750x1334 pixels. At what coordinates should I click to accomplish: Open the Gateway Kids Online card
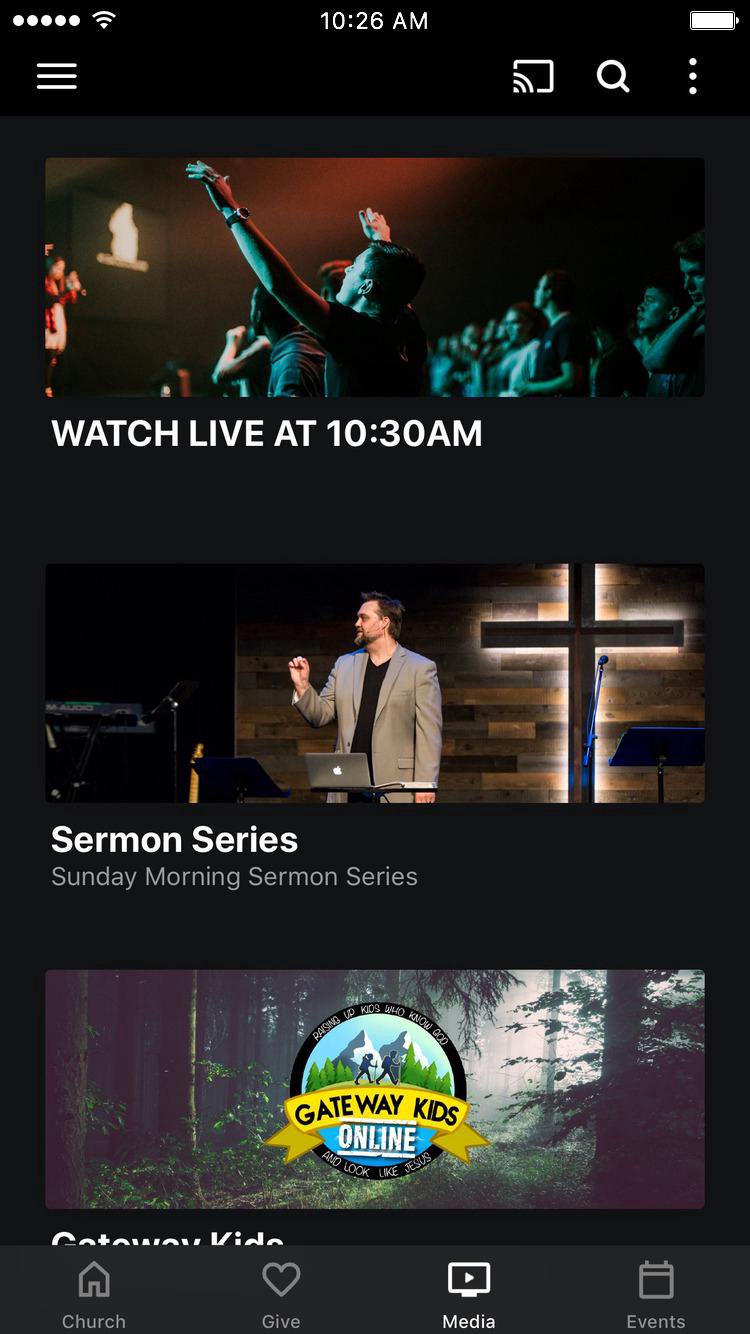[375, 1089]
